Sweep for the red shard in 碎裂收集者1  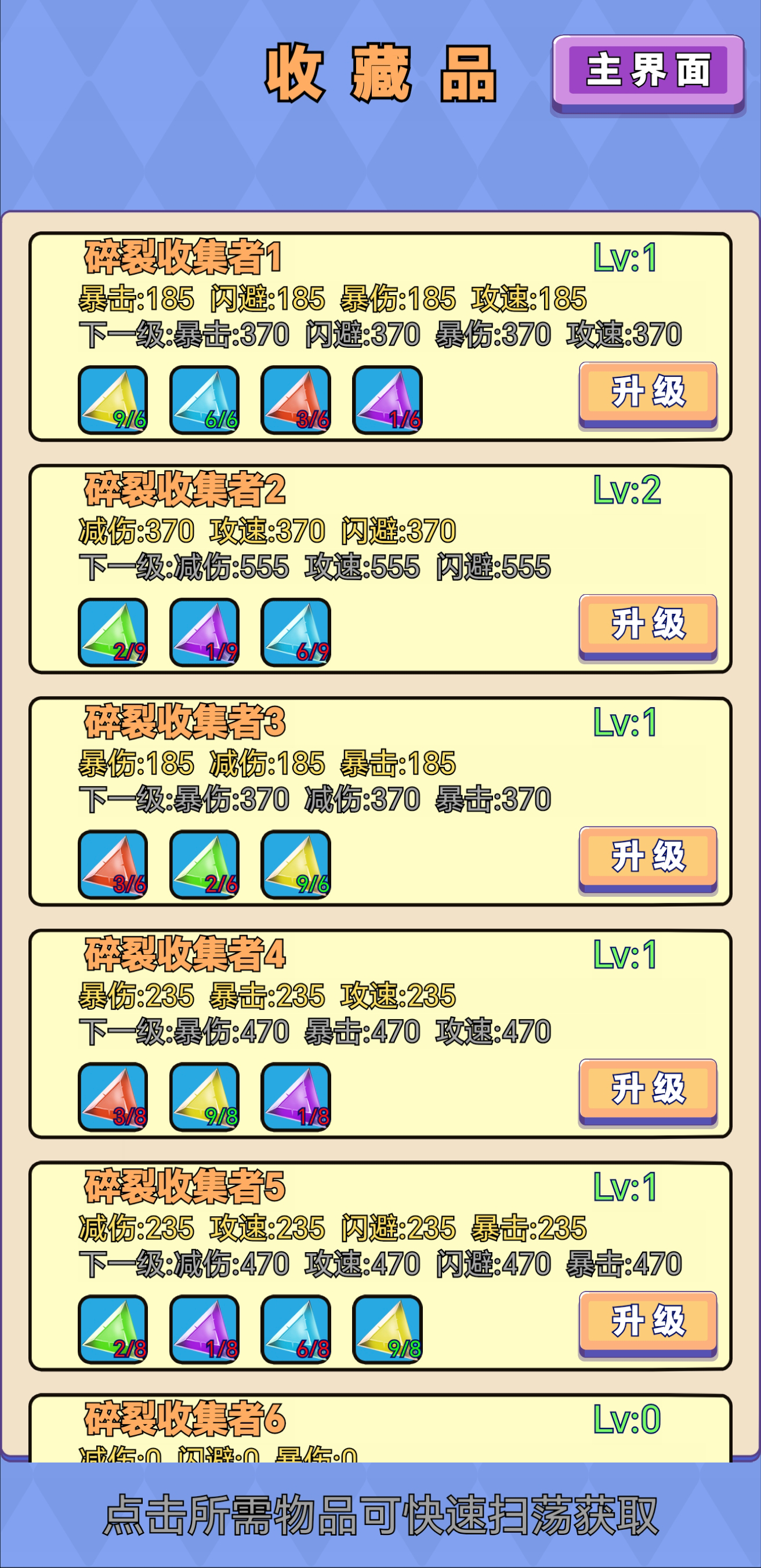point(295,400)
